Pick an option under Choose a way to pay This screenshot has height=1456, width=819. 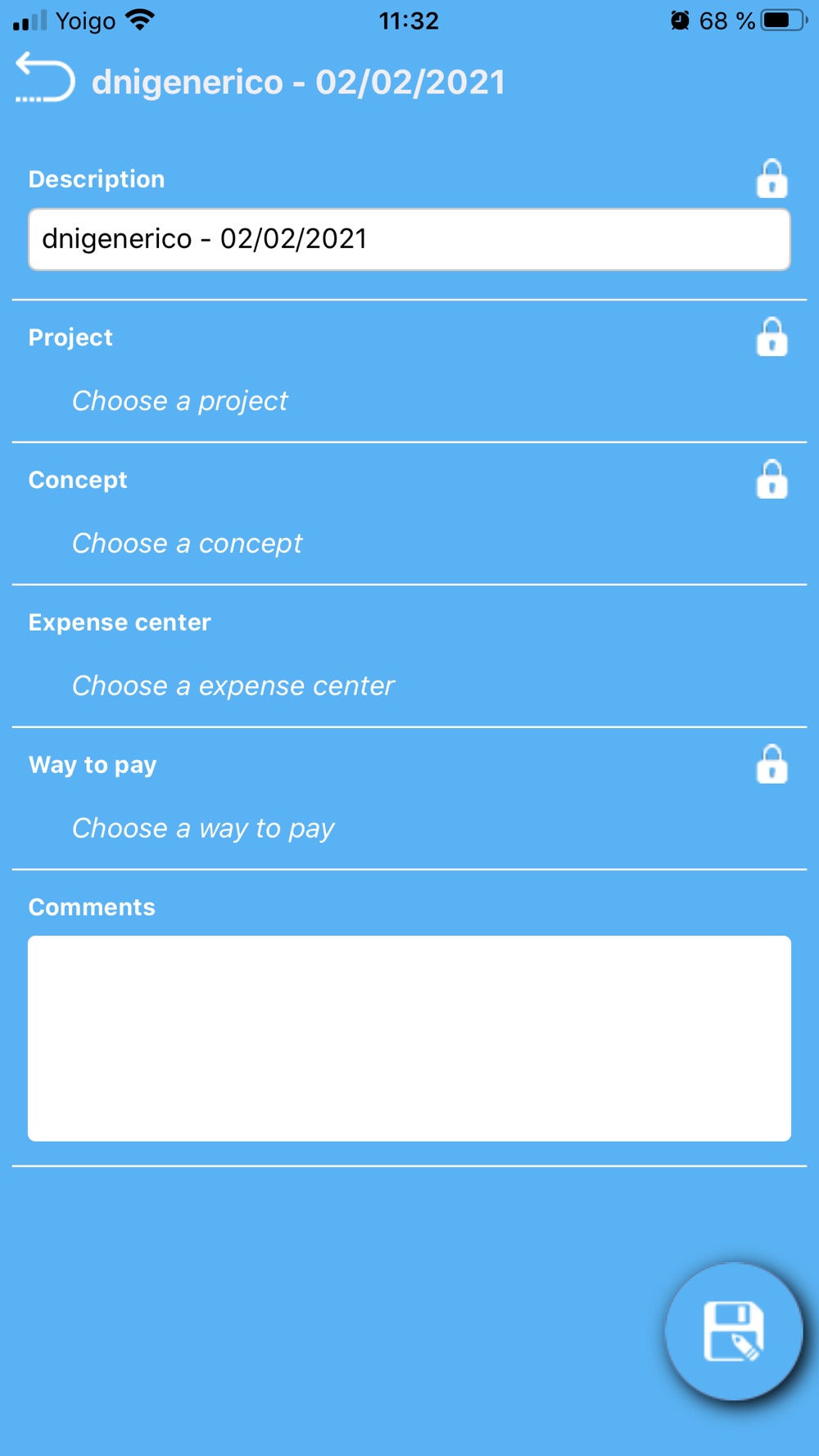click(x=203, y=828)
